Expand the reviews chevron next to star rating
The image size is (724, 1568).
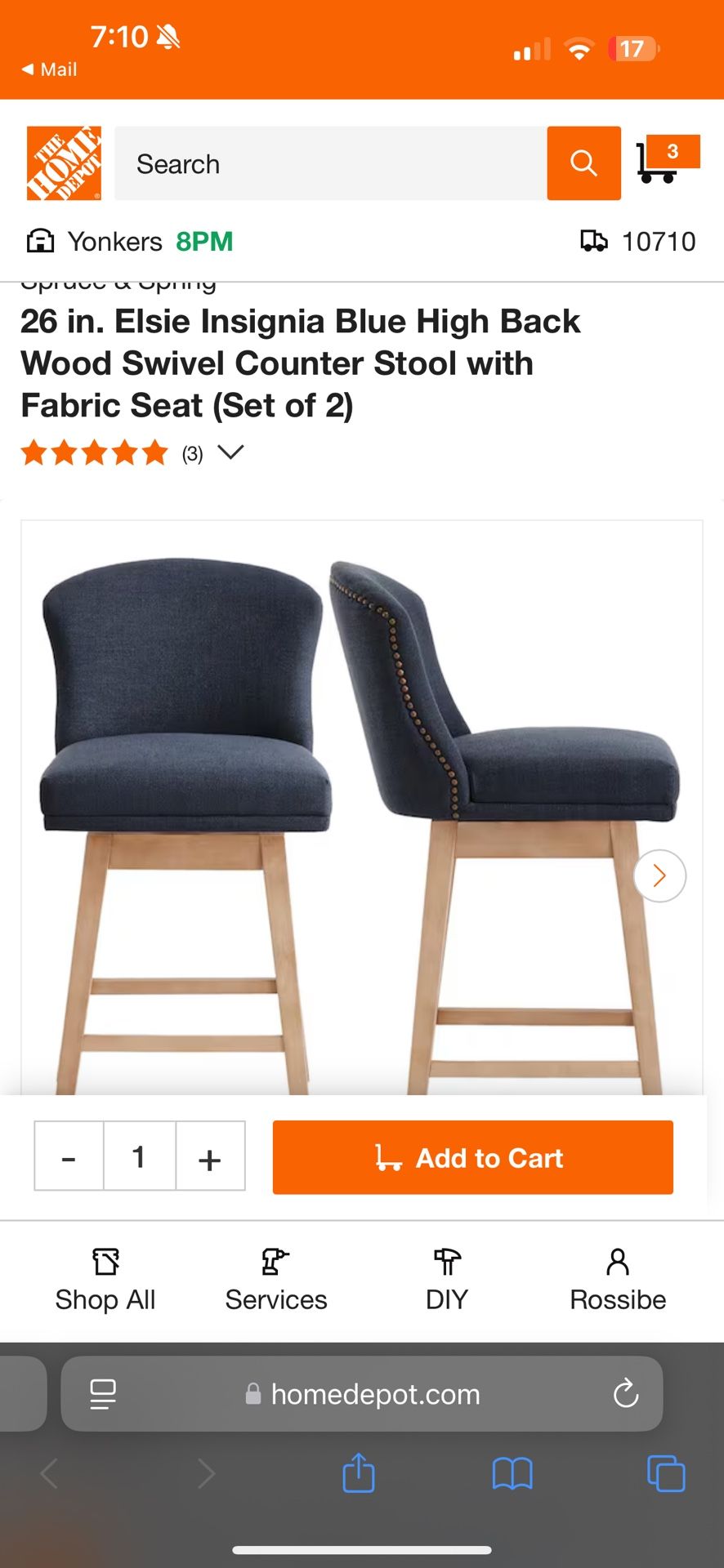(x=230, y=452)
